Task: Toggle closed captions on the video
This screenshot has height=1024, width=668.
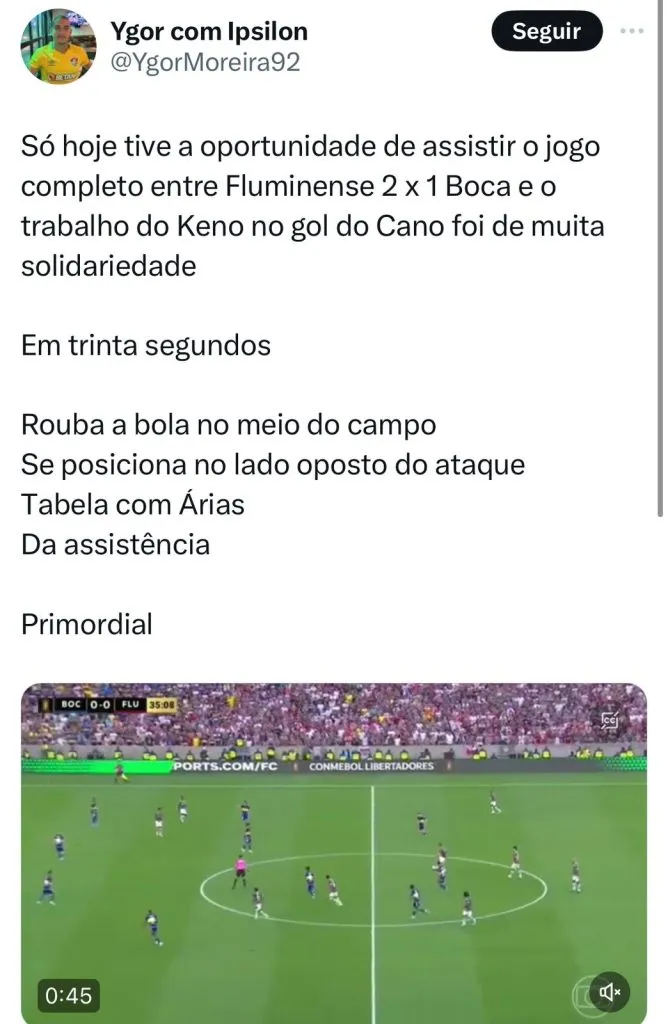Action: [x=609, y=720]
